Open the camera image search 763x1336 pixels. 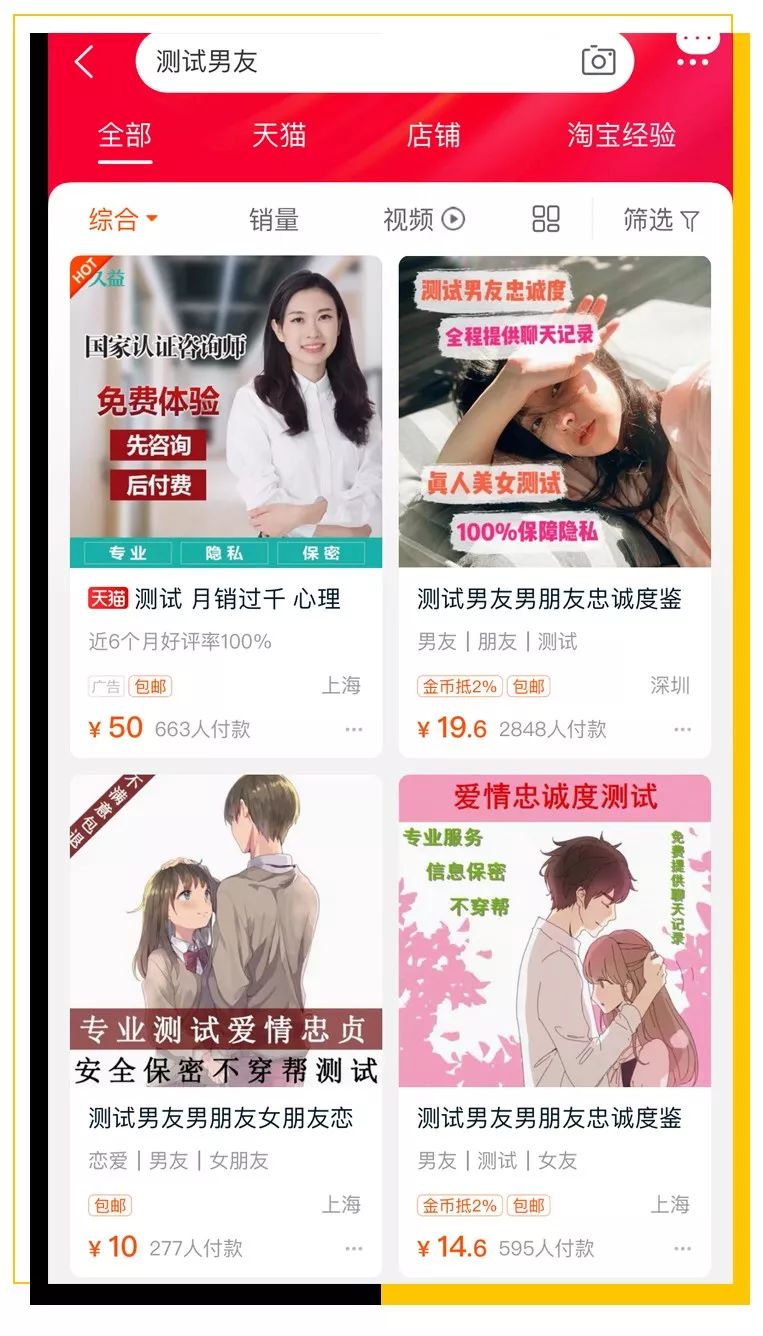click(x=599, y=61)
